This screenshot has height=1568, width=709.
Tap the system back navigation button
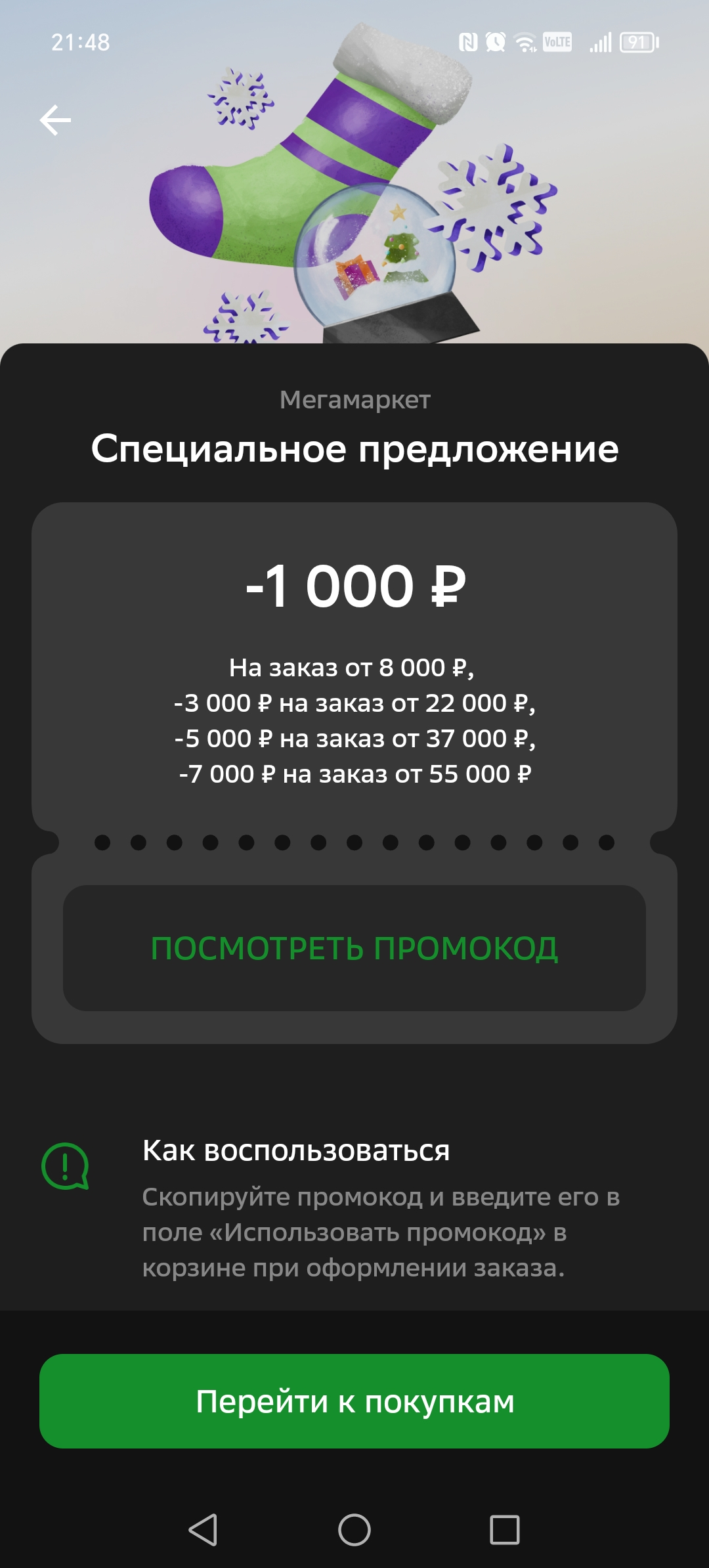pos(203,1530)
